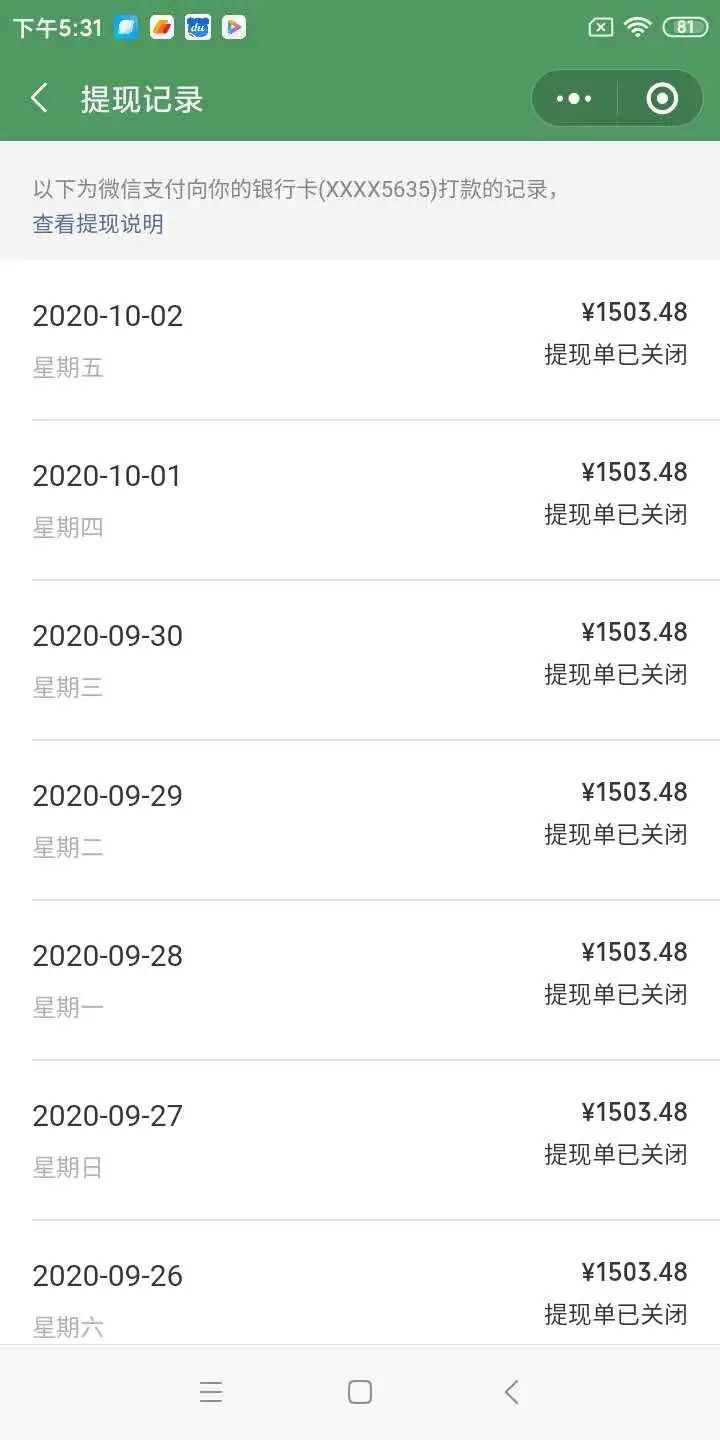Open the 查看提现说明 link
720x1440 pixels.
tap(98, 224)
